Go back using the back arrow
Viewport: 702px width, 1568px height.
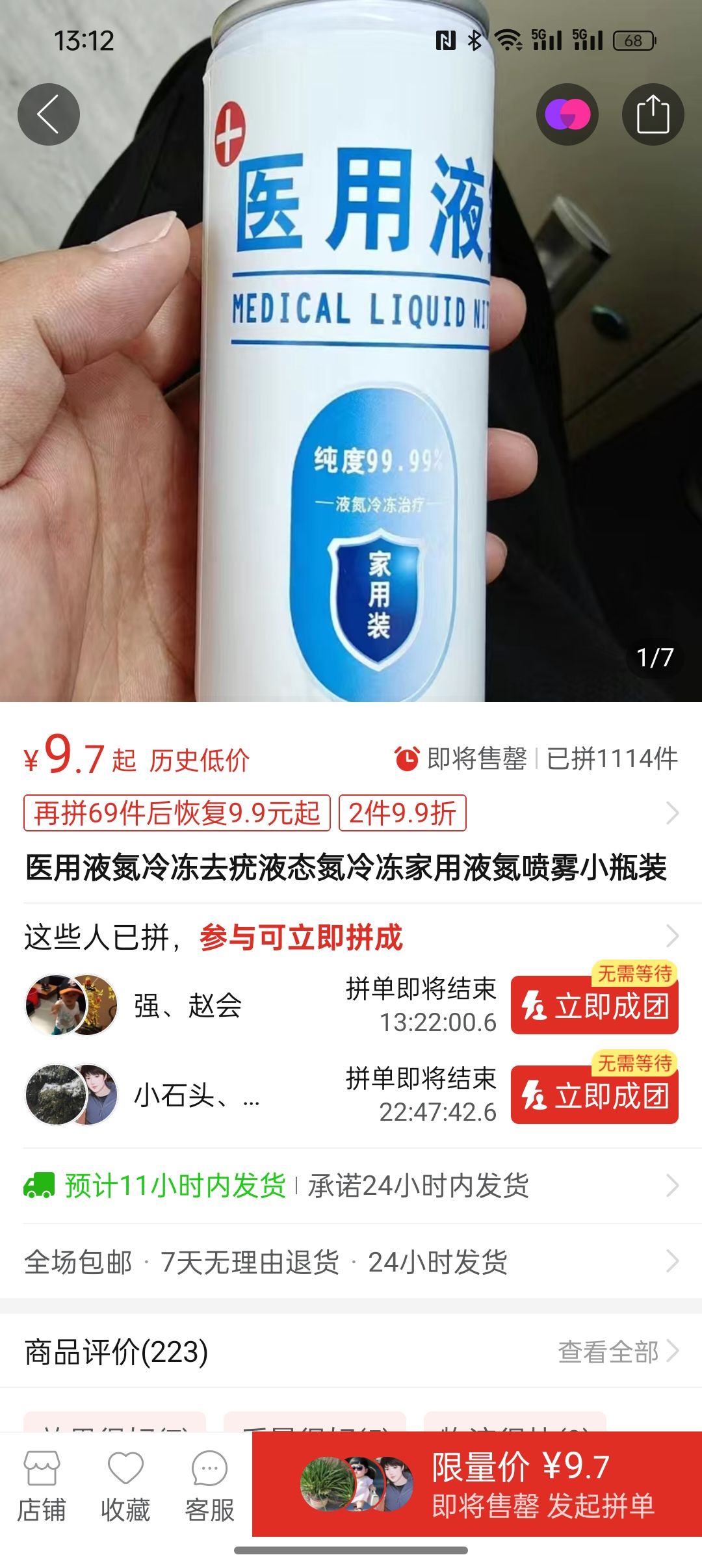coord(48,114)
